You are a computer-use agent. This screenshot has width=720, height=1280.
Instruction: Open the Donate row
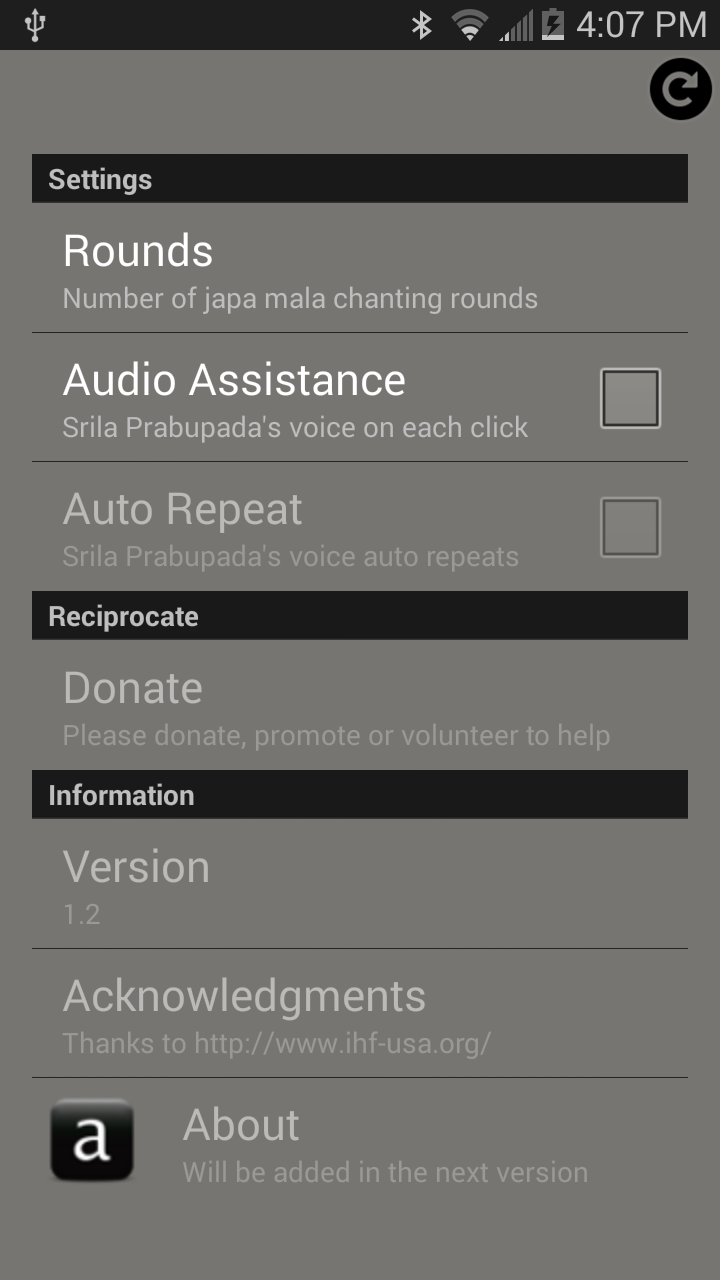coord(360,705)
